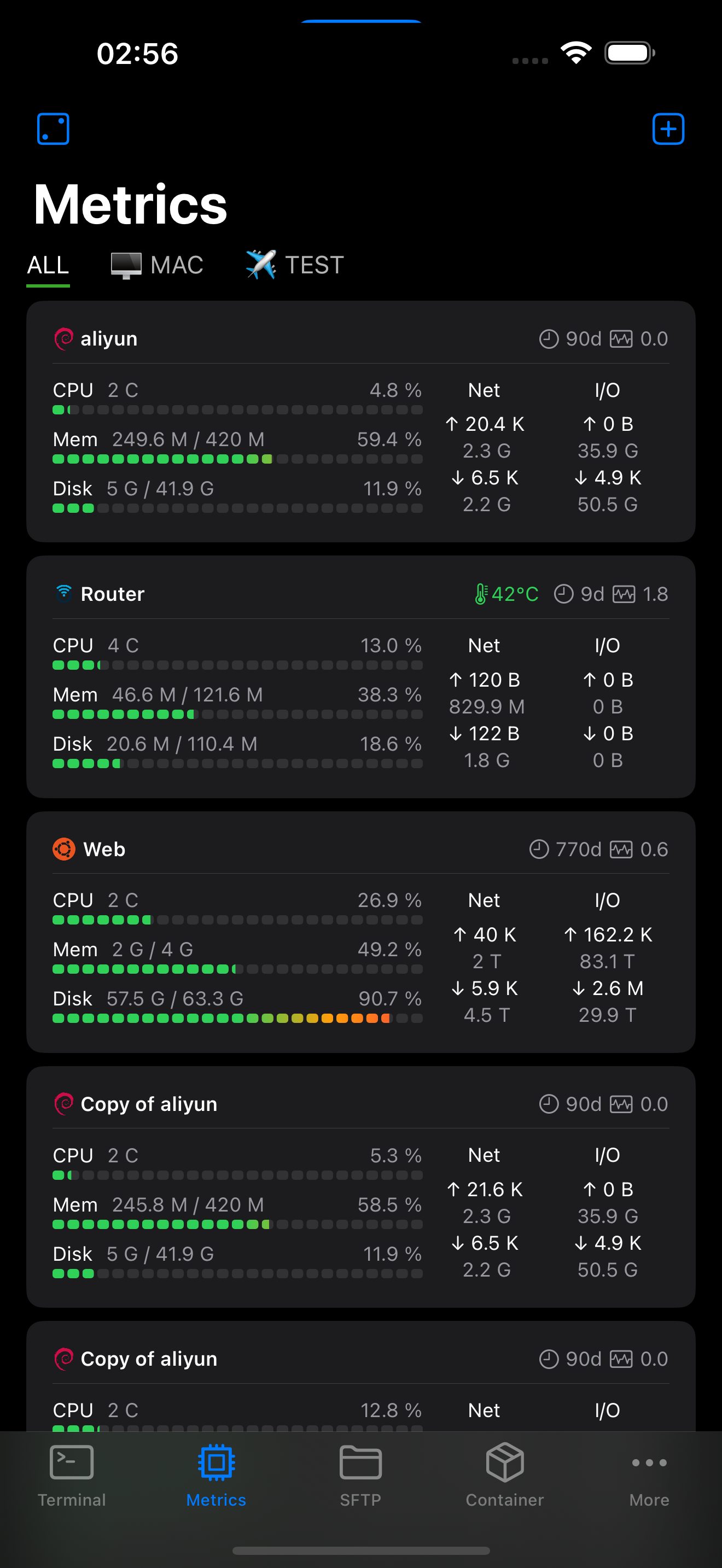Switch to the MAC tab
The height and width of the screenshot is (1568, 722).
[158, 265]
